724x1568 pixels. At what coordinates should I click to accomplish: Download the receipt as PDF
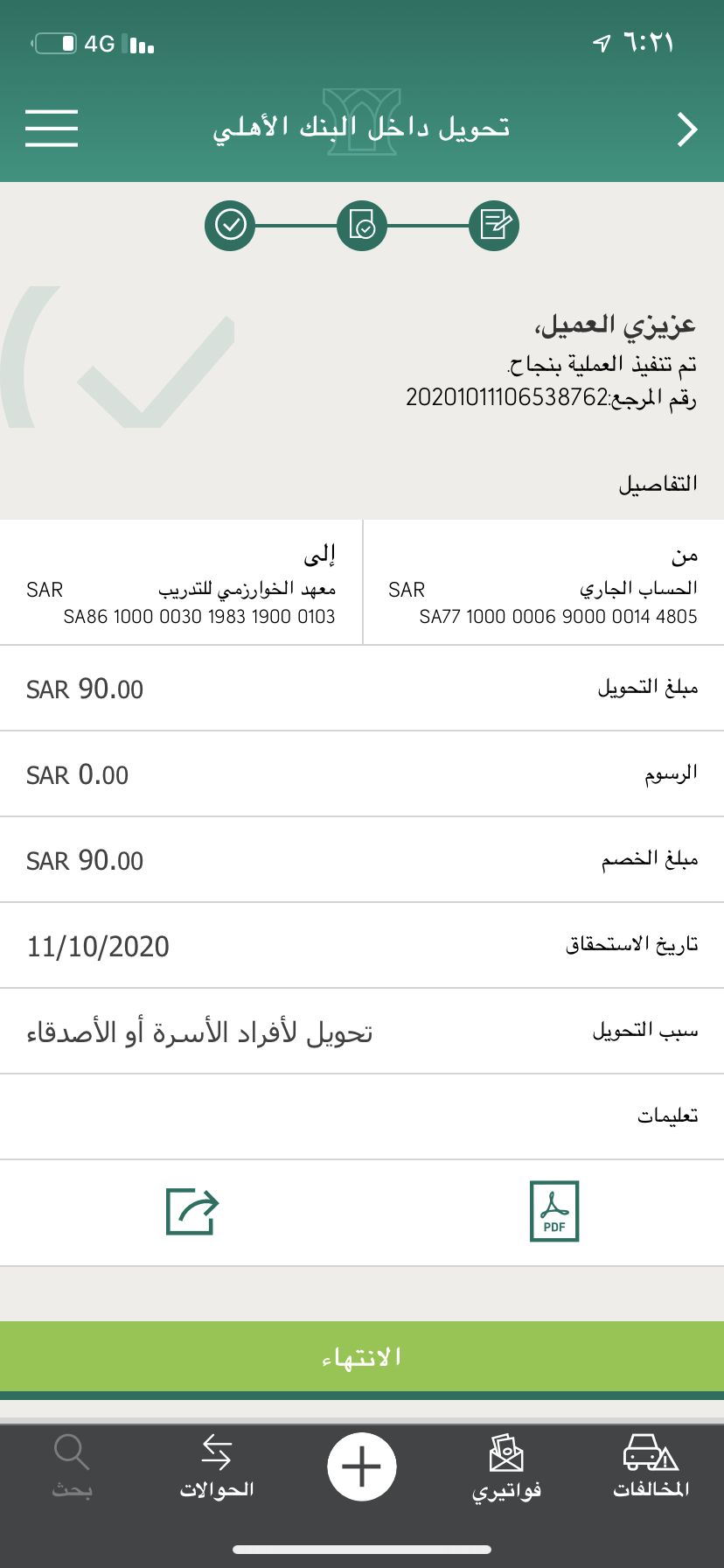coord(554,1211)
